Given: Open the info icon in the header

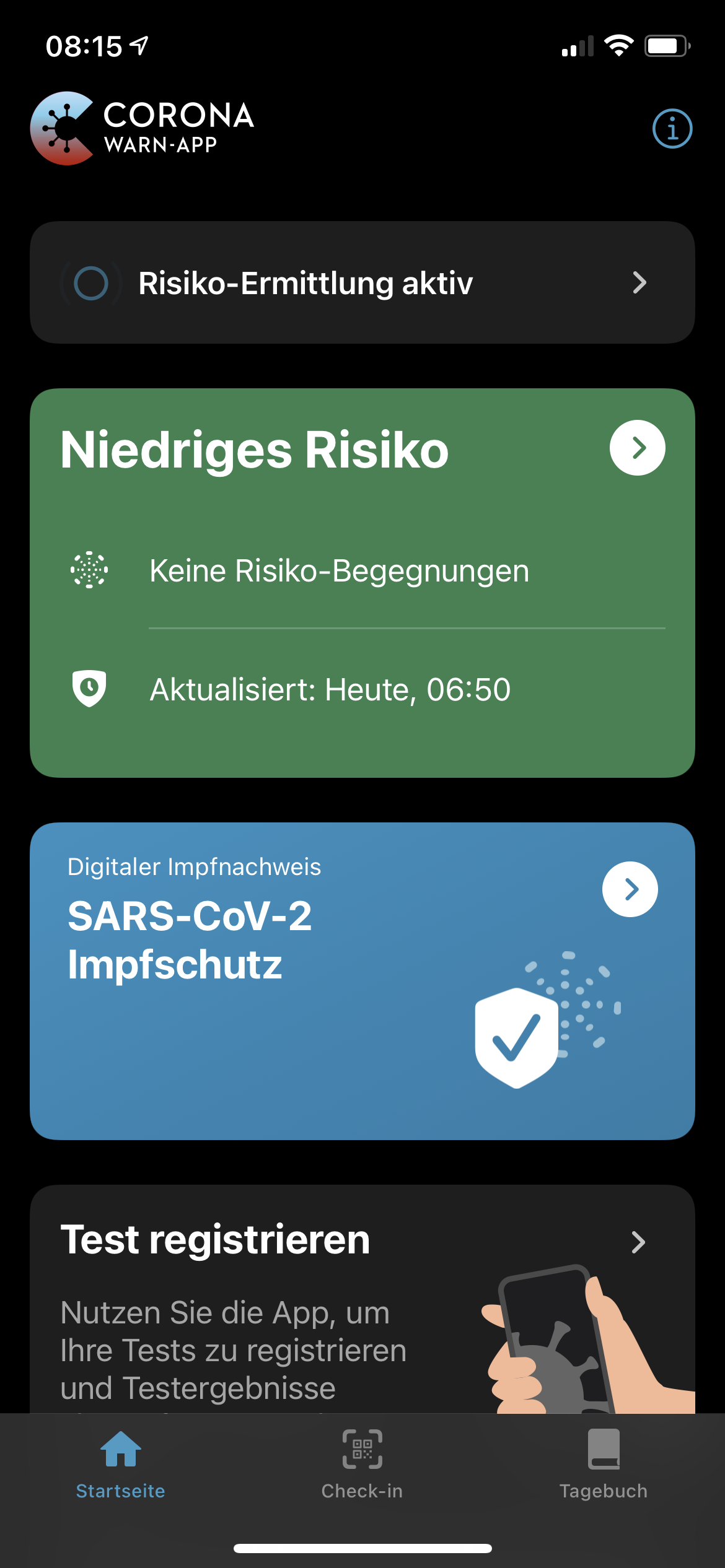Looking at the screenshot, I should (672, 129).
